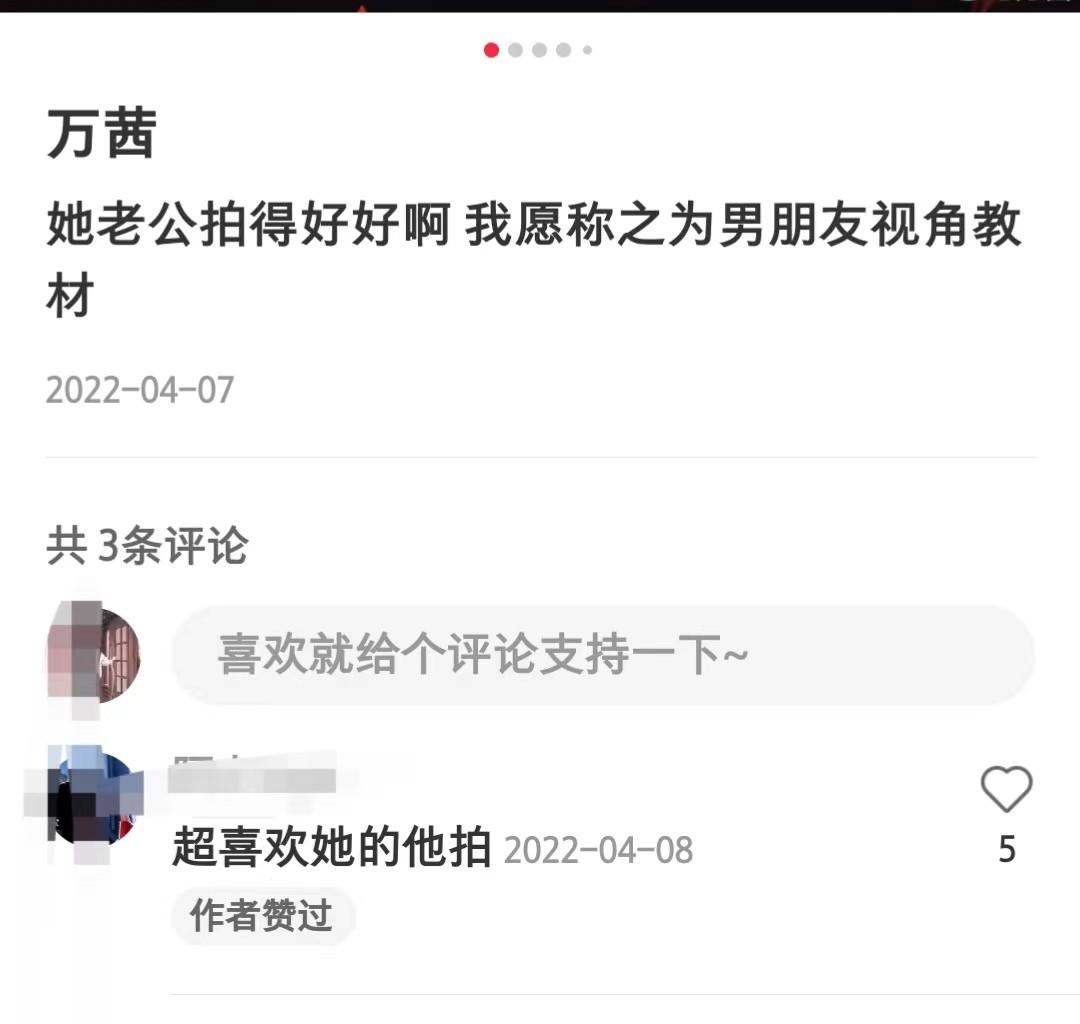This screenshot has height=1024, width=1080.
Task: Select the image page indicator dots
Action: (x=538, y=50)
